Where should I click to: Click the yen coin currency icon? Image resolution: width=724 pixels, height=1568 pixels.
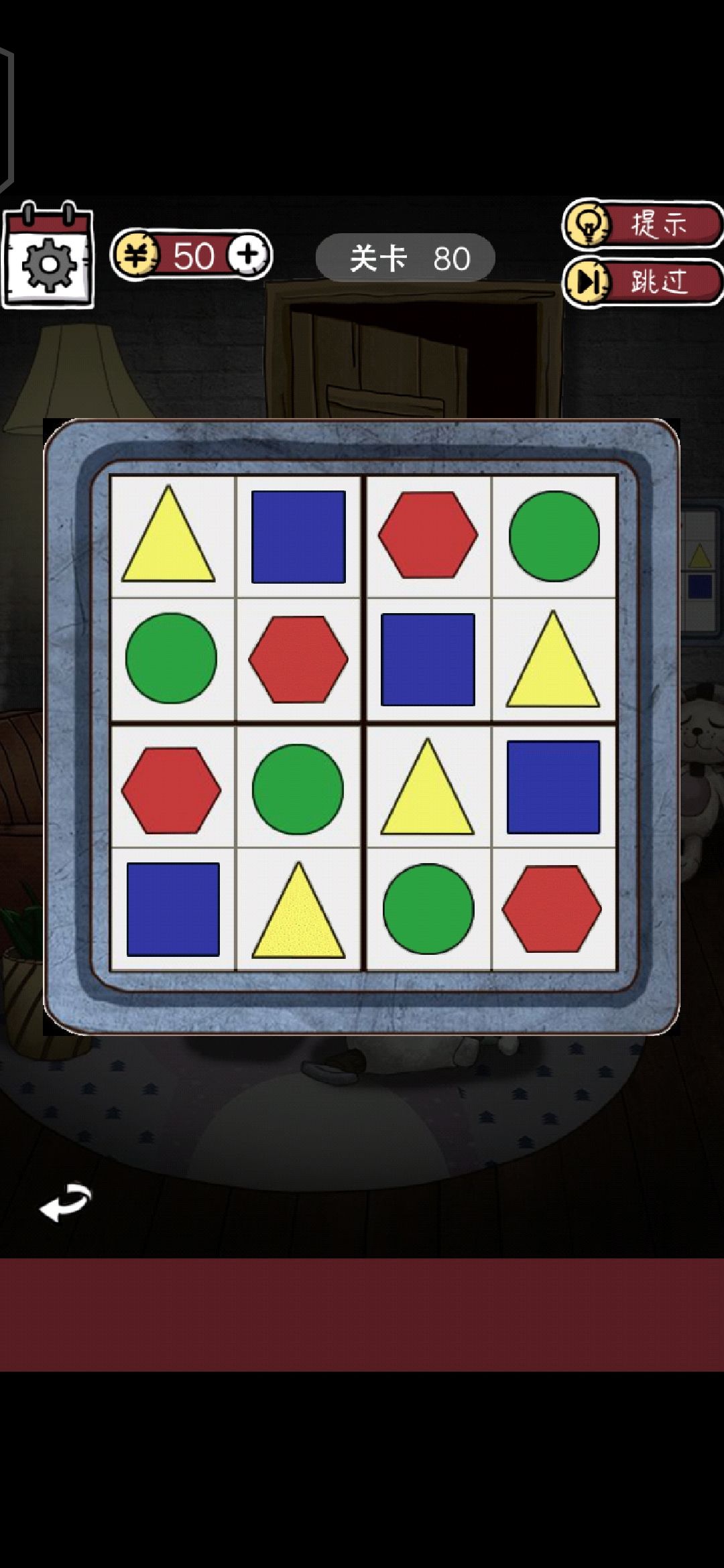(137, 255)
